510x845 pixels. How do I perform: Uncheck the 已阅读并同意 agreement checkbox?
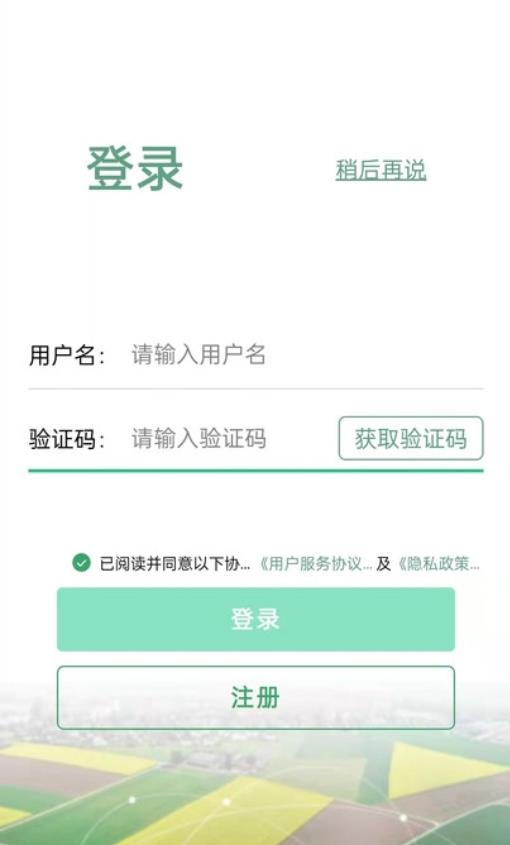pyautogui.click(x=81, y=563)
